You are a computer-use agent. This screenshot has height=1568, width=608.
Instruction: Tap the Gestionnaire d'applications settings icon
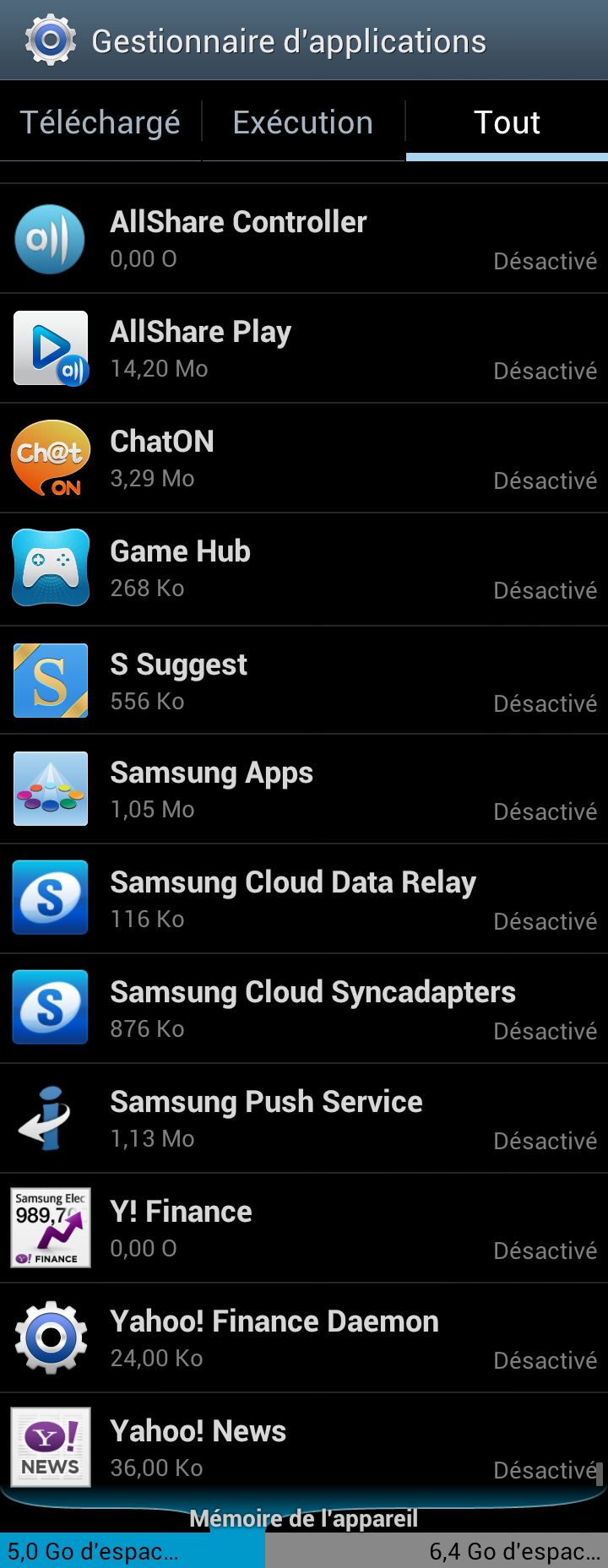tap(51, 40)
